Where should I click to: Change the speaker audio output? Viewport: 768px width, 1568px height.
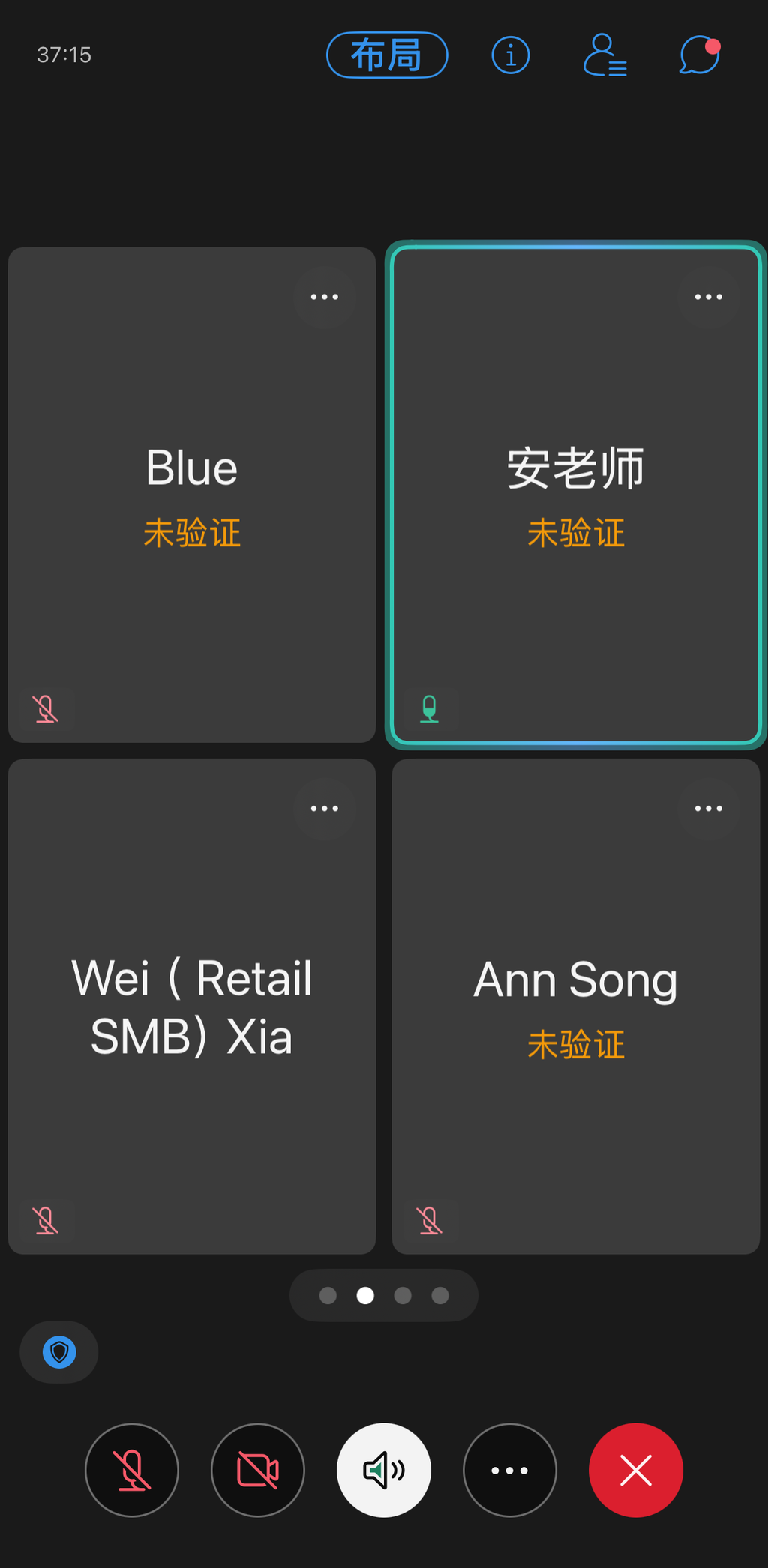[x=384, y=1470]
